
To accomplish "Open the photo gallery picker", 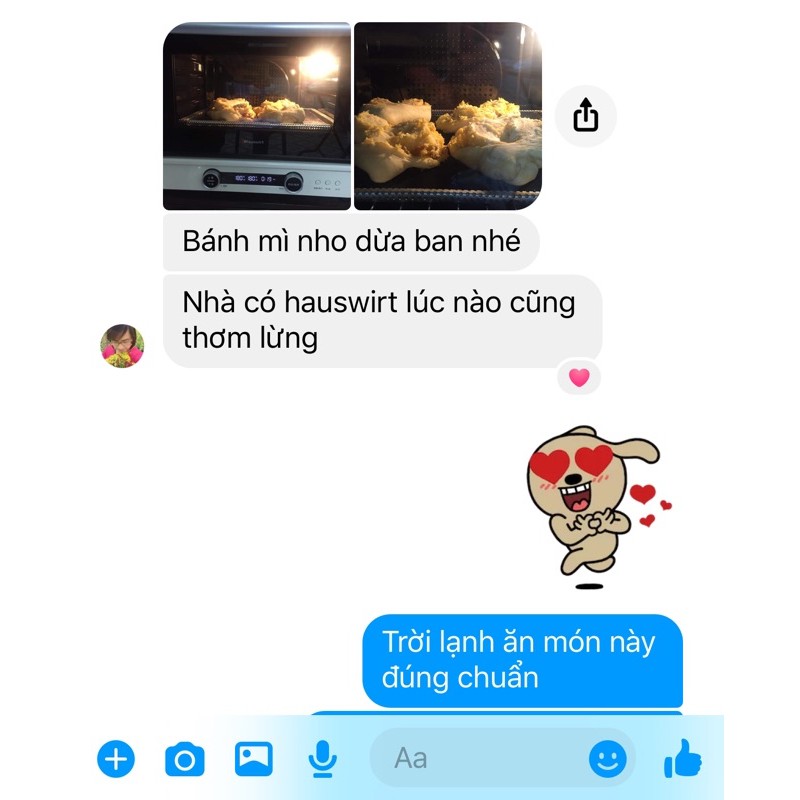I will coord(254,759).
